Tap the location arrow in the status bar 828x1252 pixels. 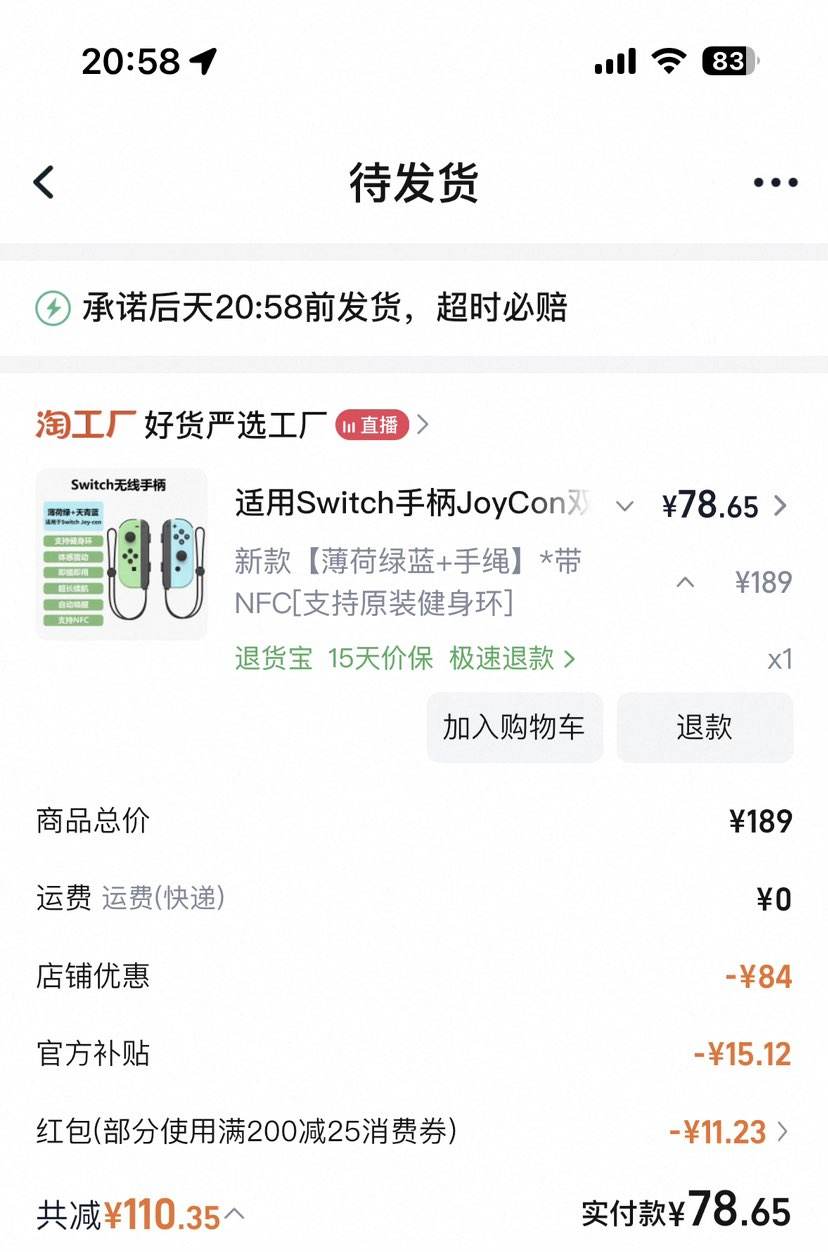pyautogui.click(x=205, y=60)
